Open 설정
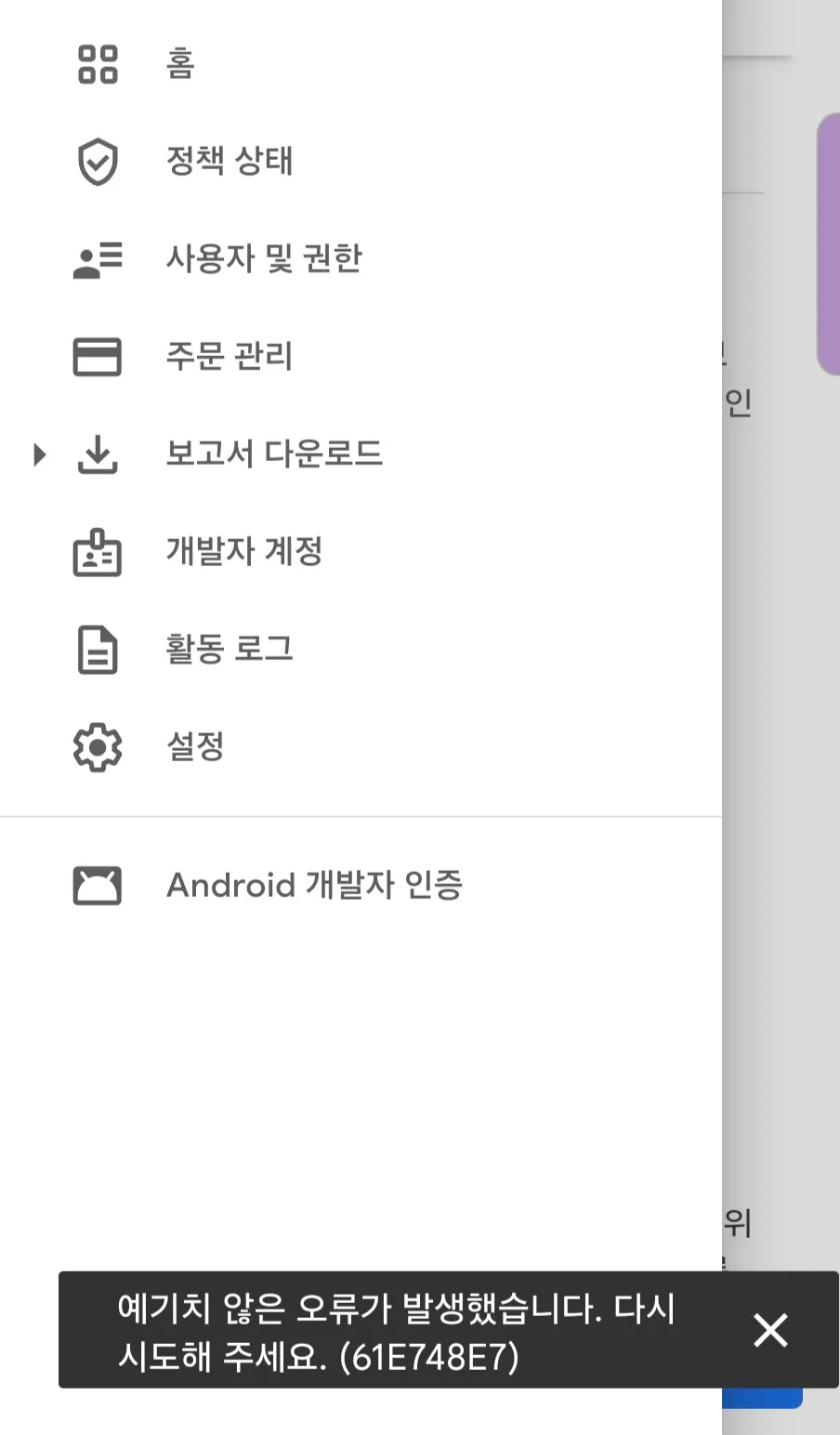 point(195,746)
